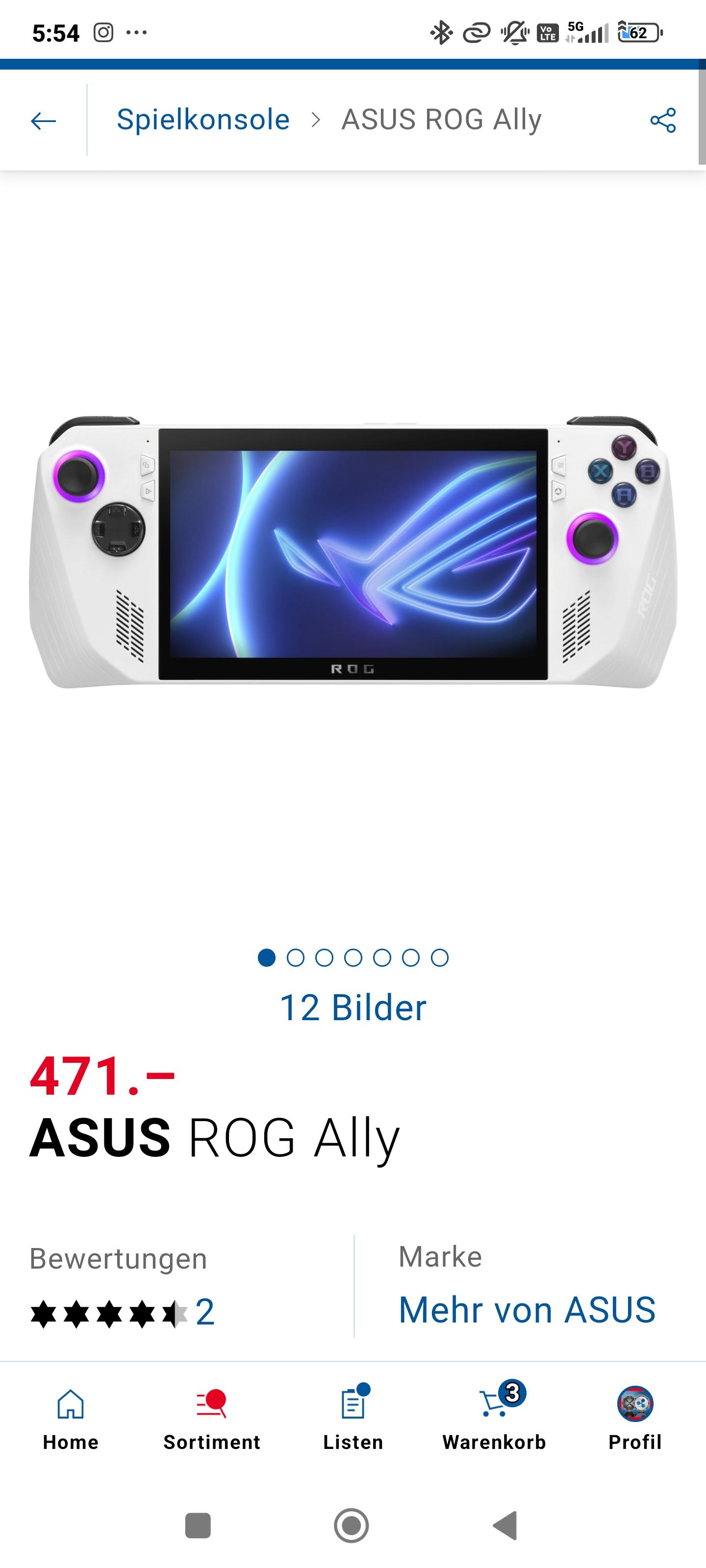This screenshot has width=706, height=1568.
Task: Tap the system home button
Action: pos(352,1526)
